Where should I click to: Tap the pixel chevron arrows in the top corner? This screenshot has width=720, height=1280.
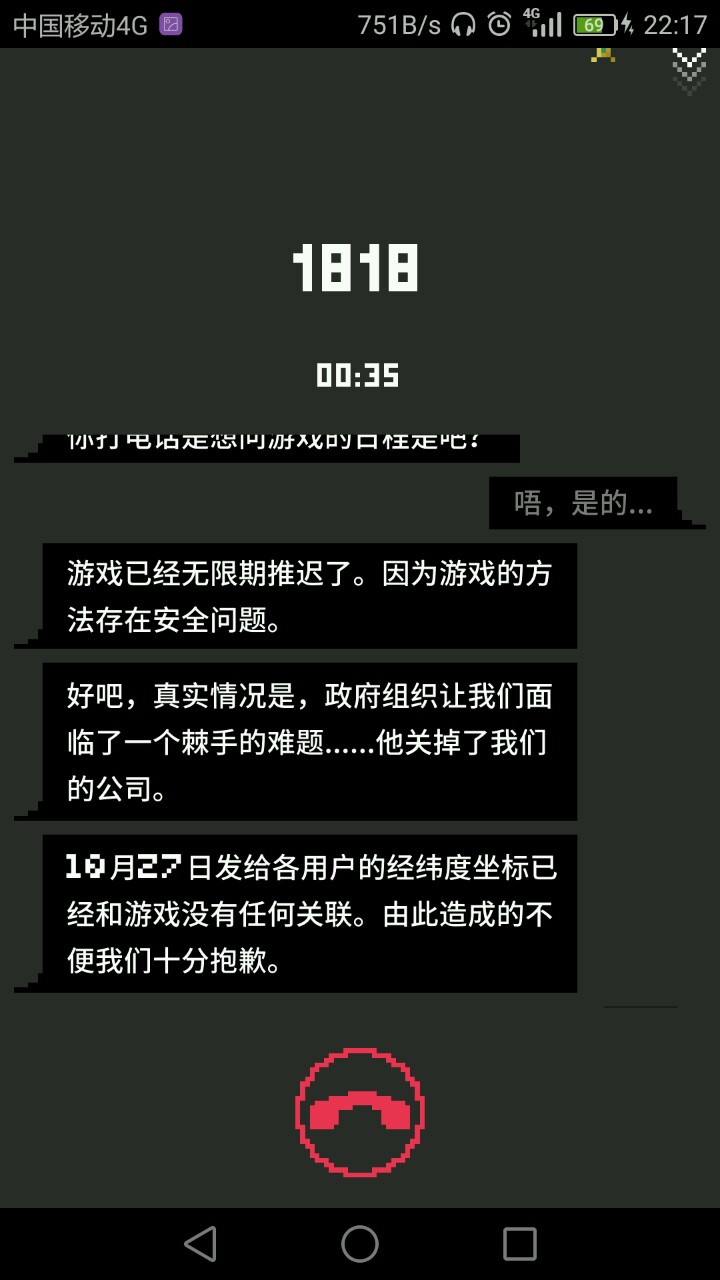[x=689, y=69]
